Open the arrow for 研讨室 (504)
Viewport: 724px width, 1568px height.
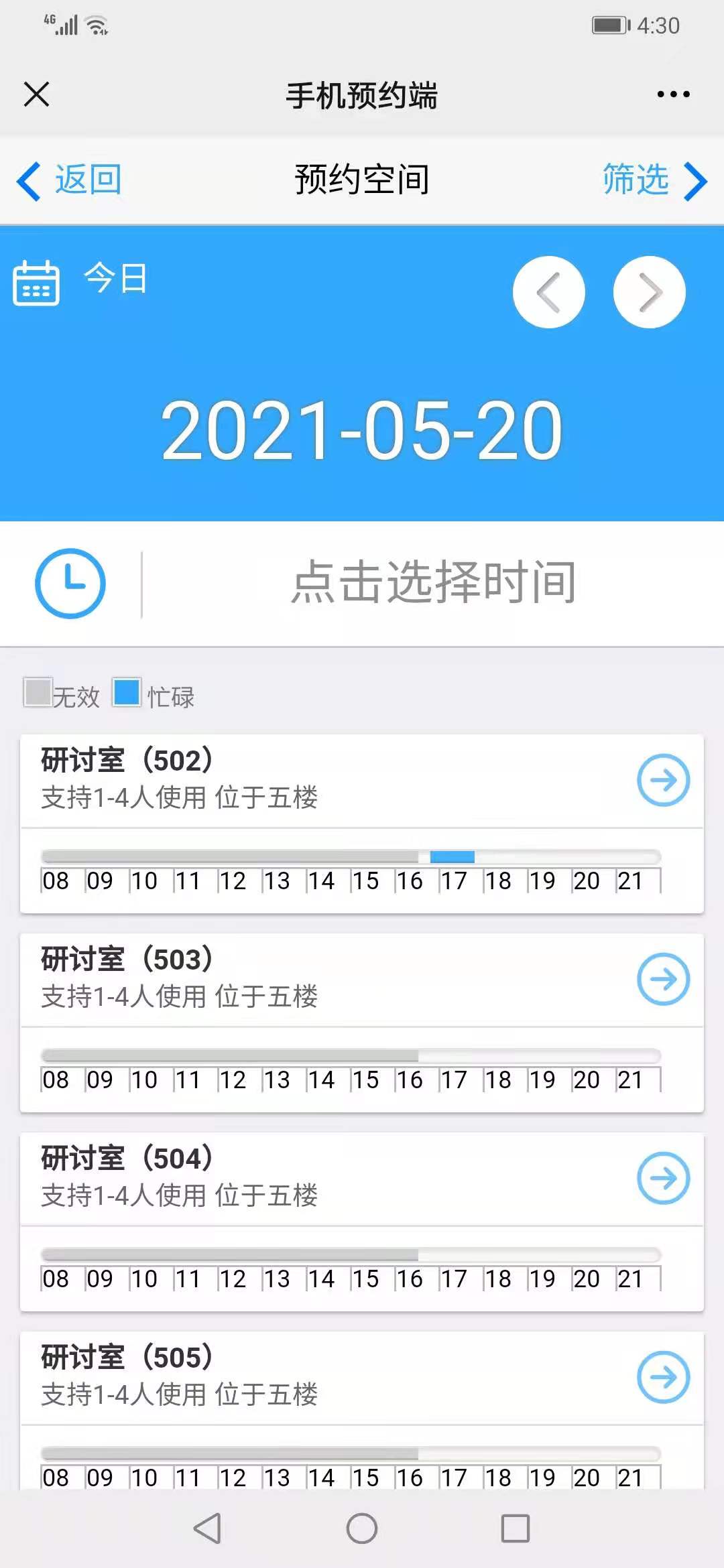(663, 1178)
